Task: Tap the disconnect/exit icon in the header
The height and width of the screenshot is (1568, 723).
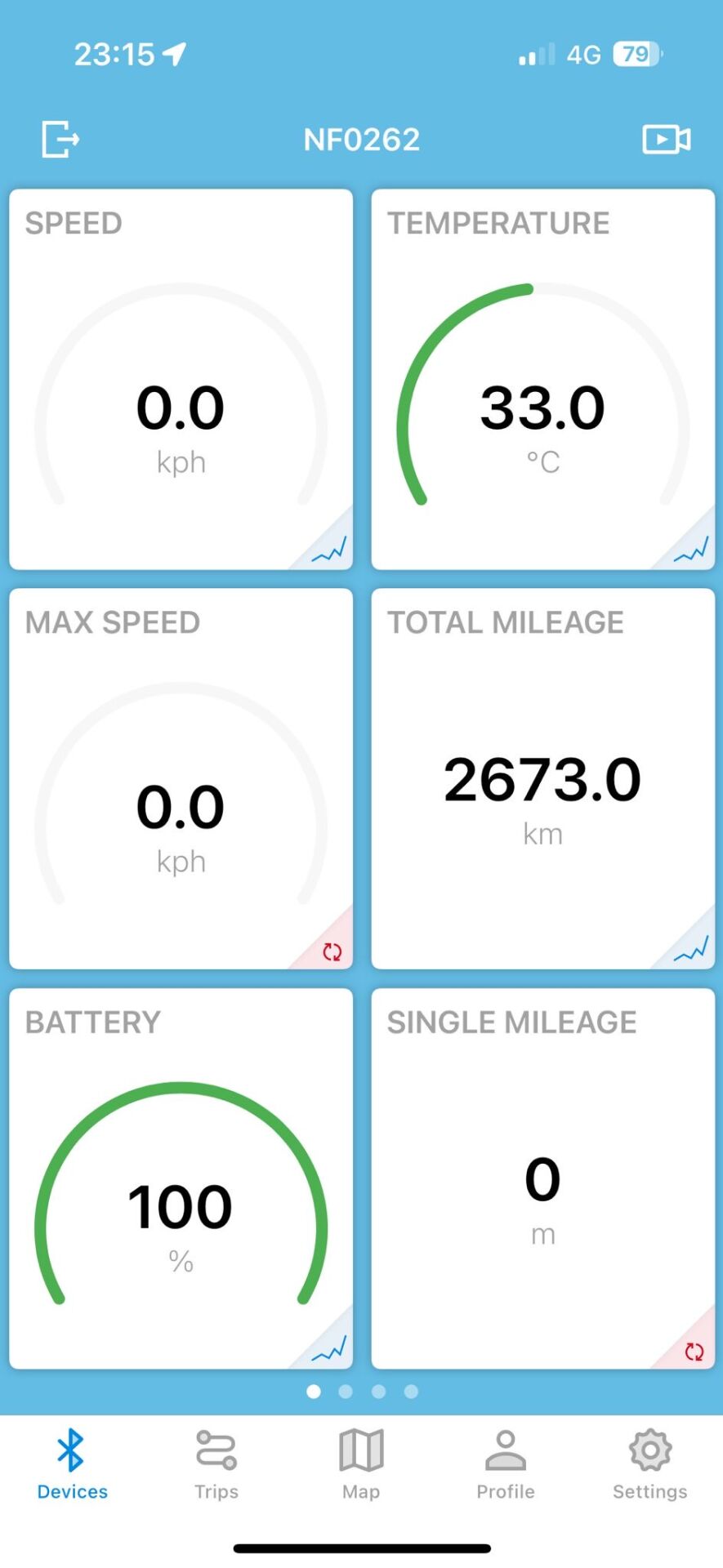Action: (x=60, y=139)
